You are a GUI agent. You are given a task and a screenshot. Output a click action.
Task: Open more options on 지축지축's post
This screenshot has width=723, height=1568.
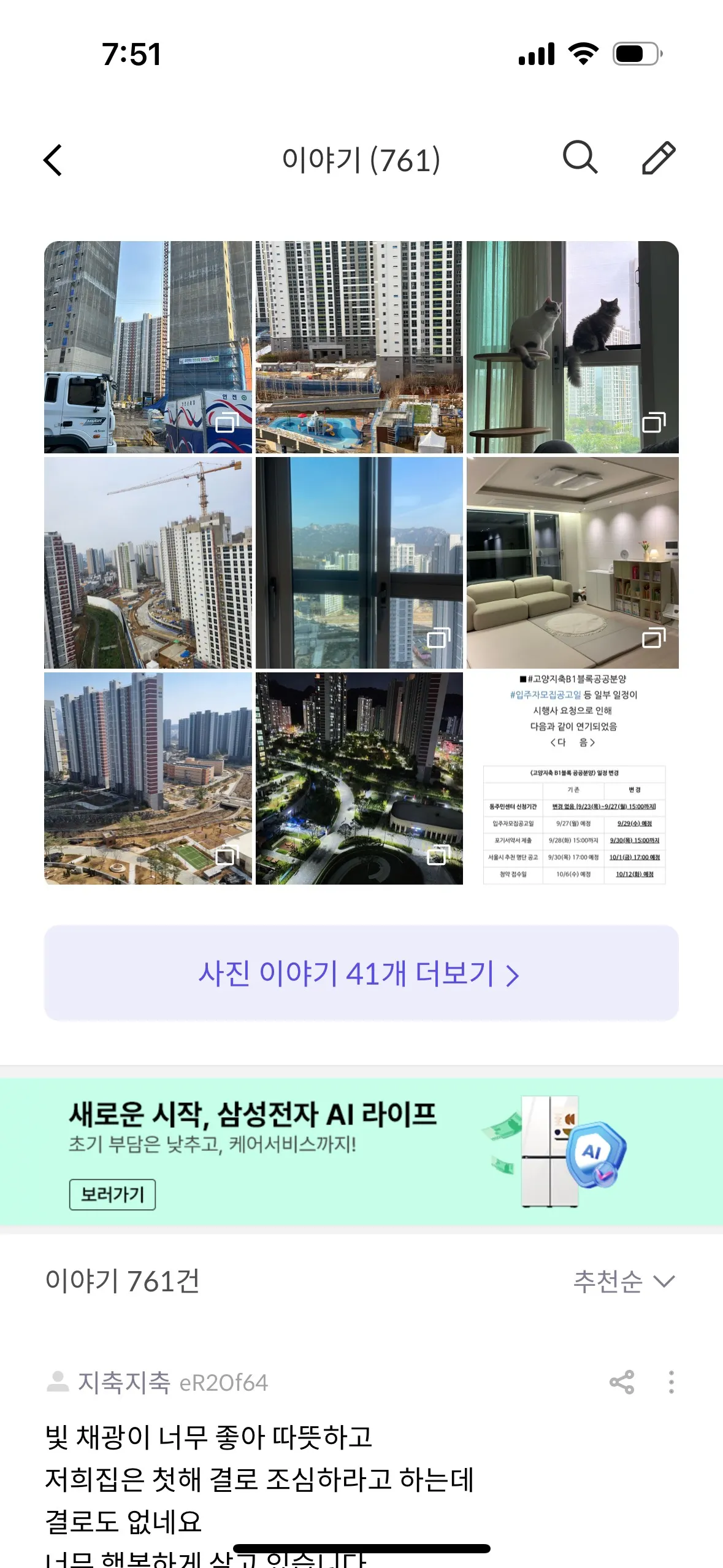[x=671, y=1382]
